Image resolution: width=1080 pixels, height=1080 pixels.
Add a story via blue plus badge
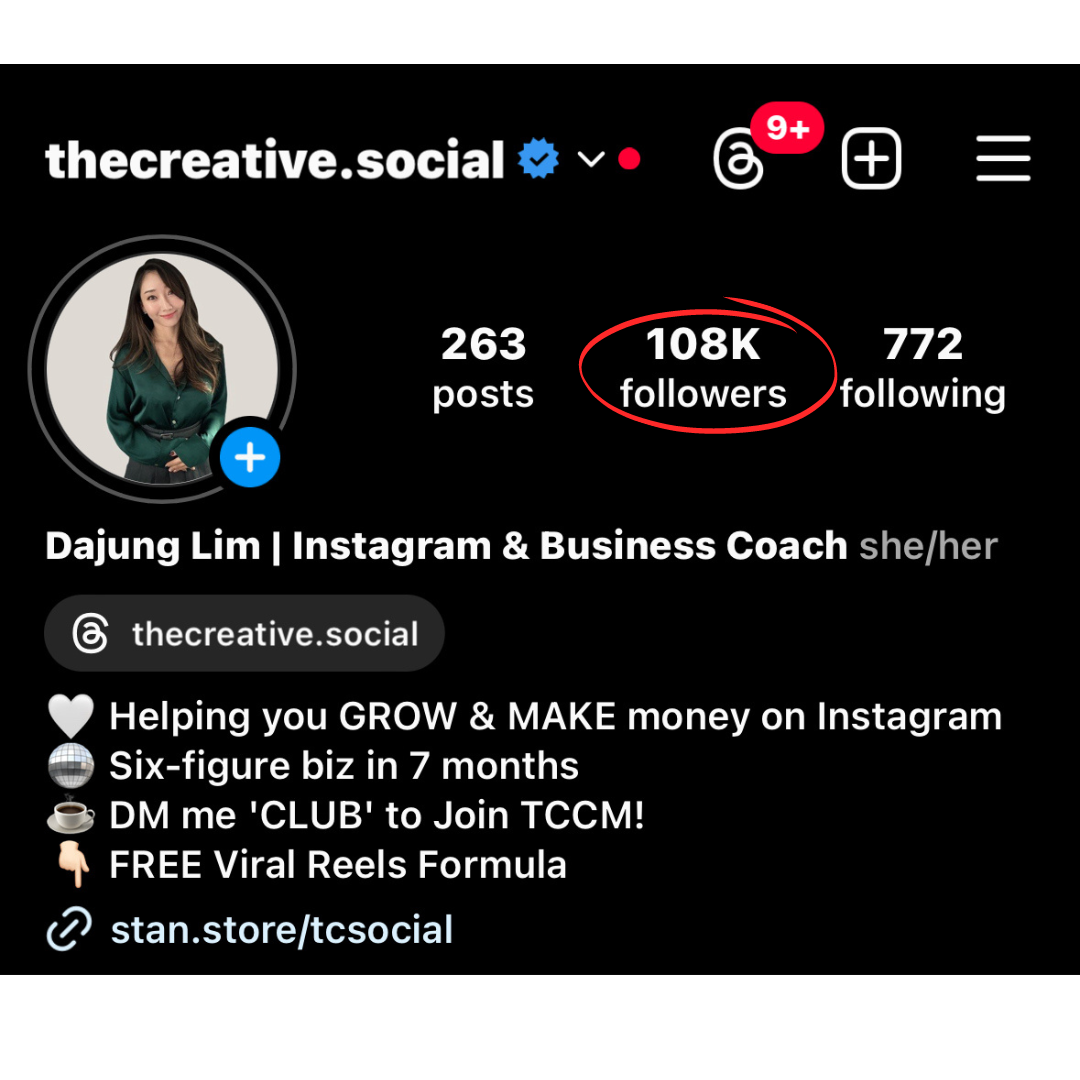tap(249, 457)
